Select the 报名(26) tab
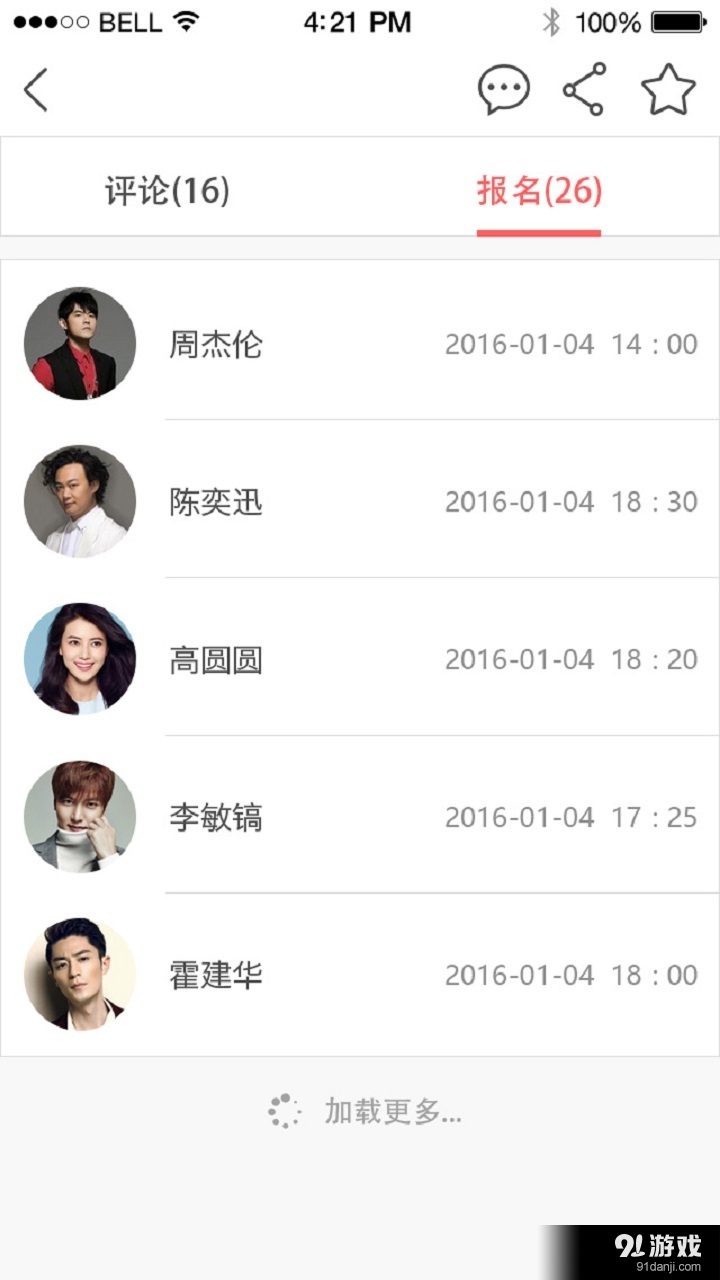This screenshot has height=1280, width=720. coord(539,187)
